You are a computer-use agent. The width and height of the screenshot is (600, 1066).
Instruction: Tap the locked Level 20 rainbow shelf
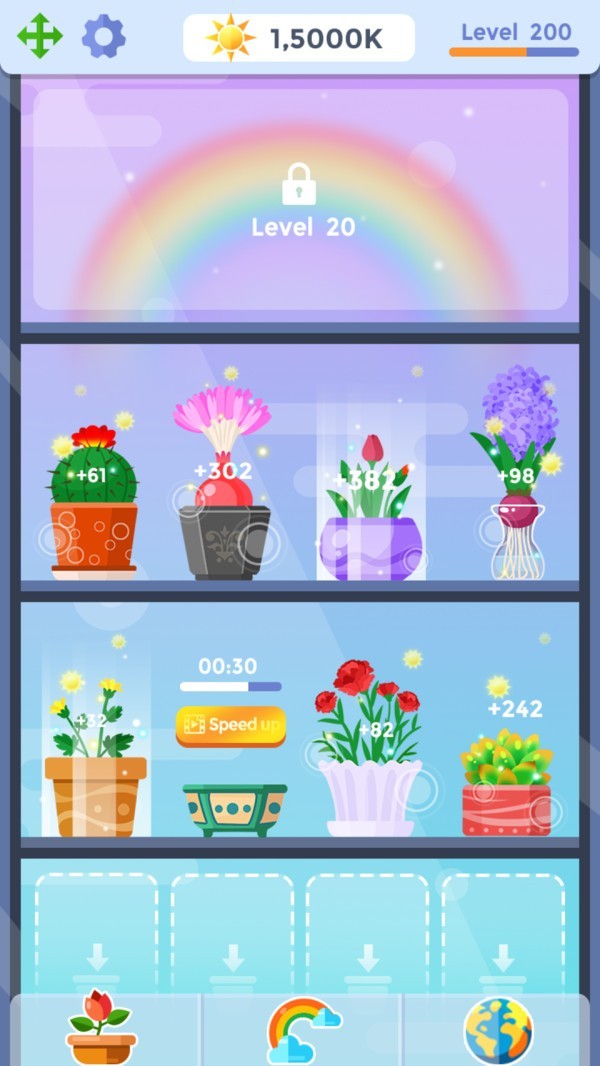click(x=300, y=200)
